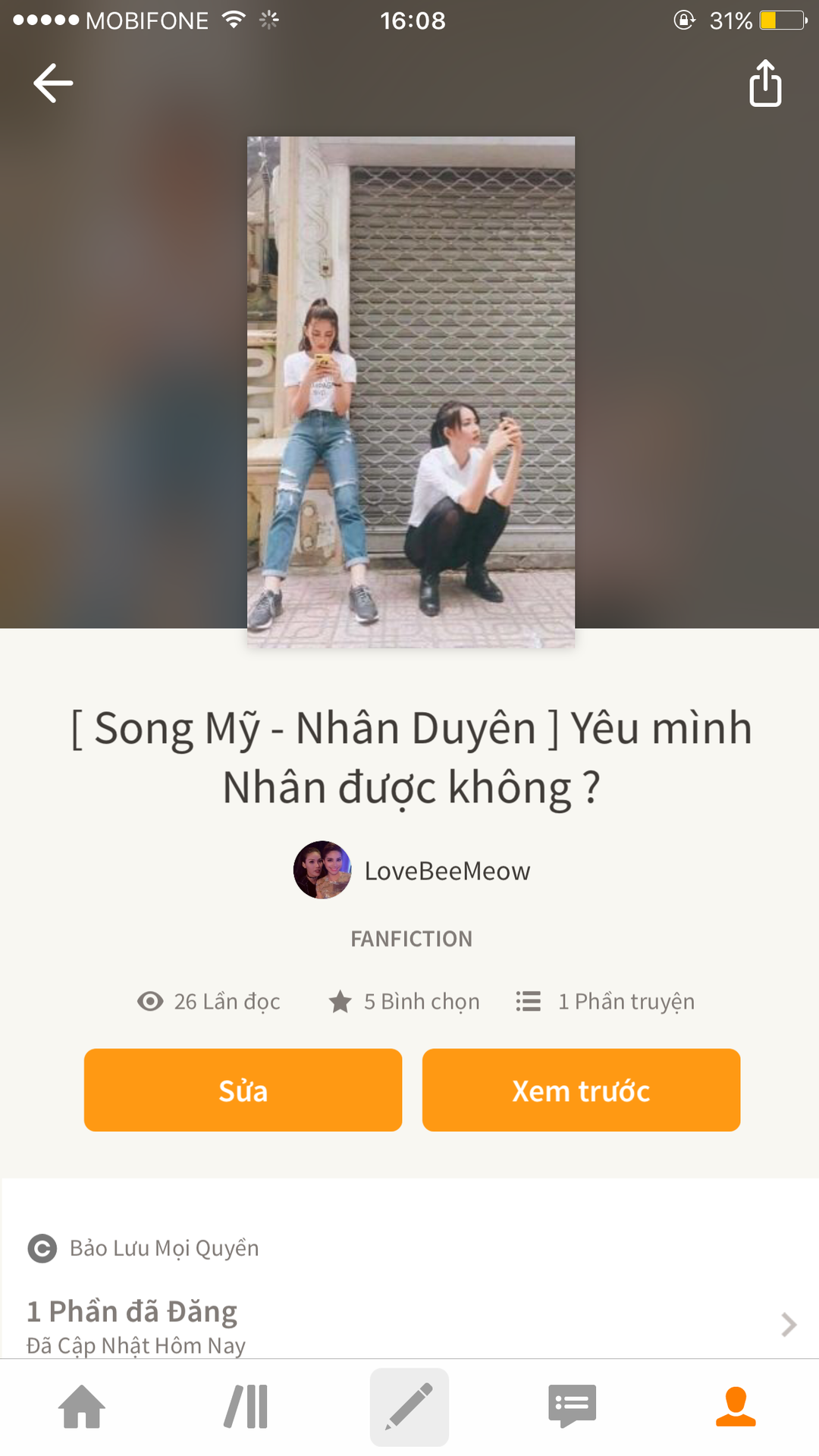Switch to the Profile tab
The height and width of the screenshot is (1456, 819).
(736, 1407)
